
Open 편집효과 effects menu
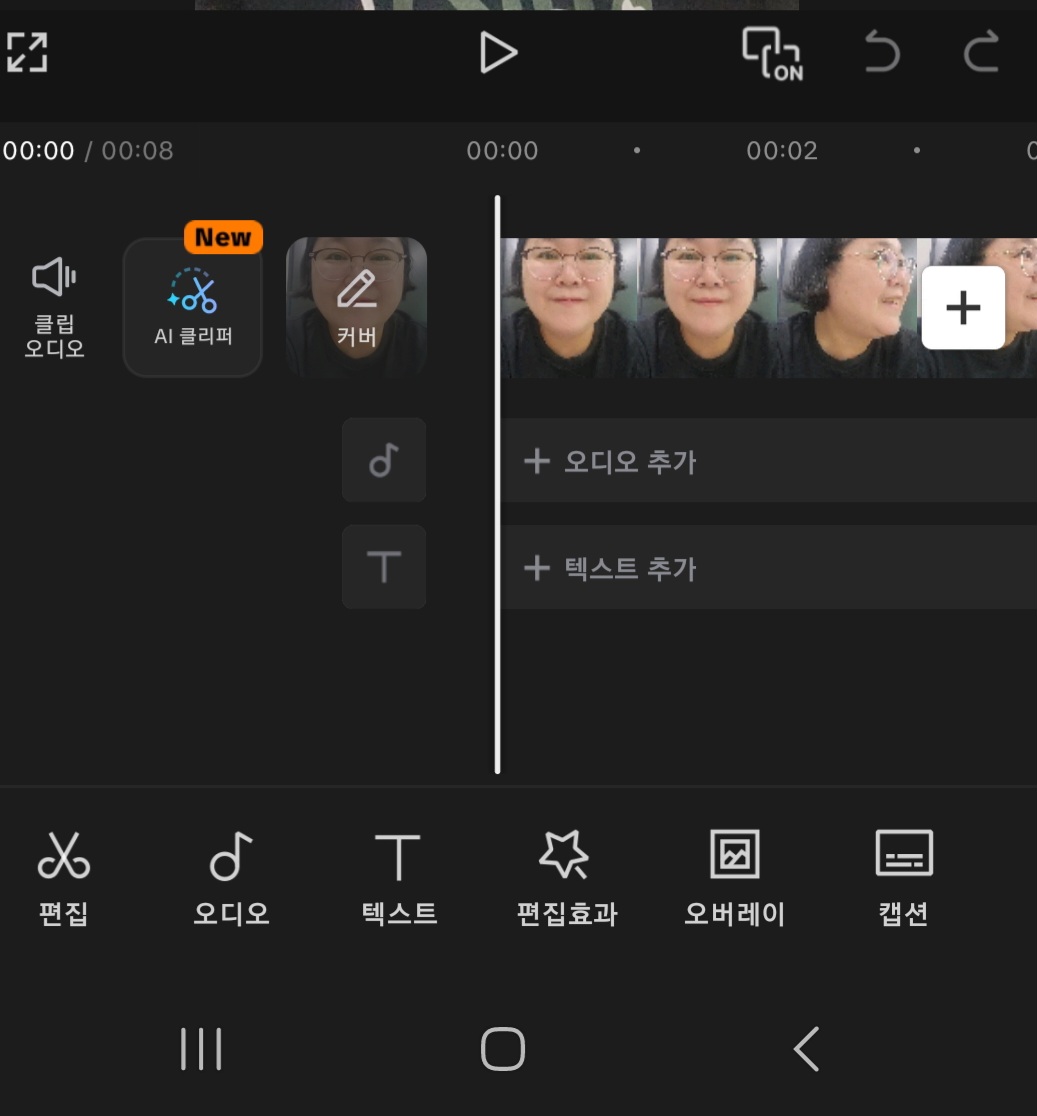566,878
